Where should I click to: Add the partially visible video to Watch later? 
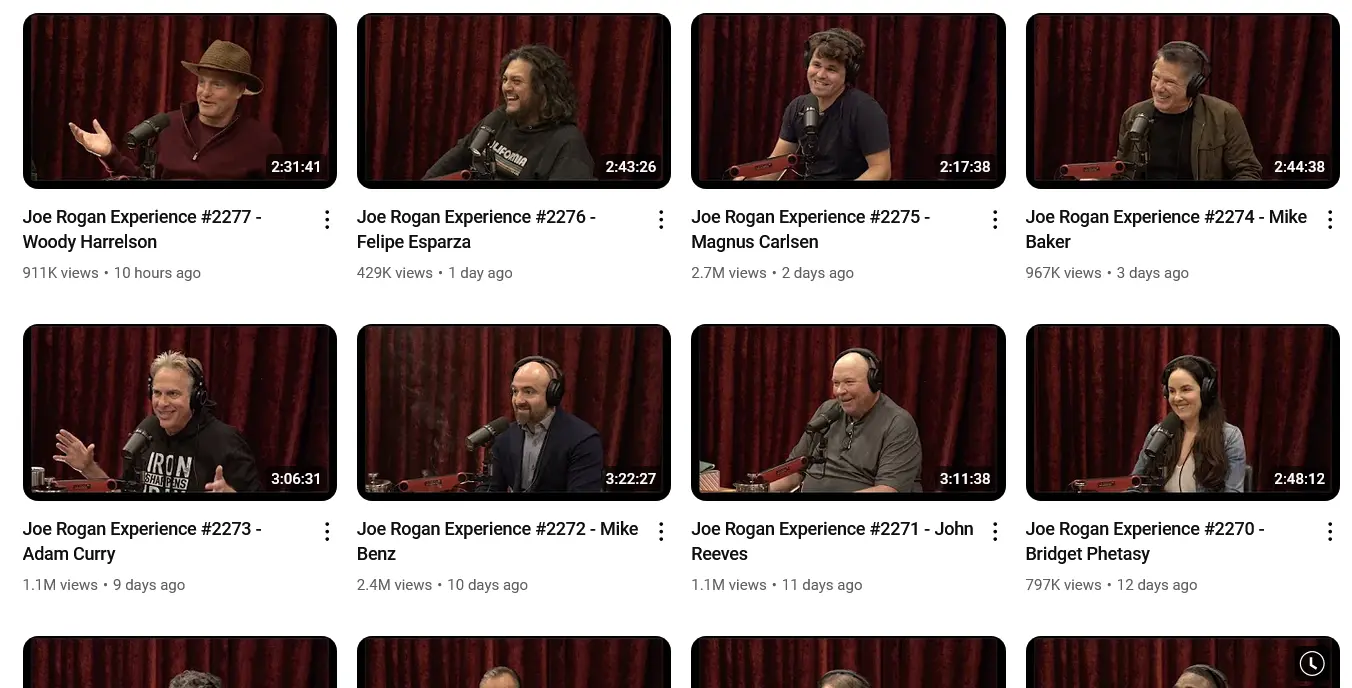[x=1312, y=663]
